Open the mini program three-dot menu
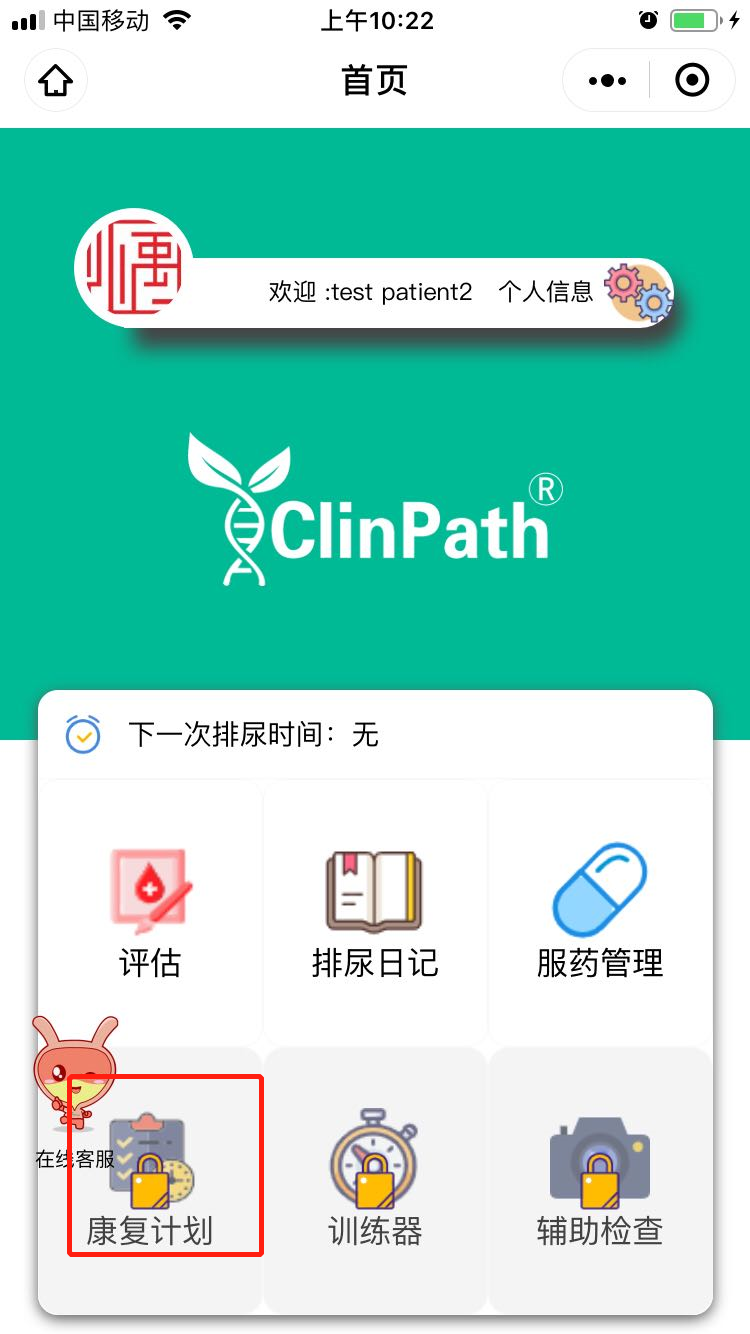This screenshot has height=1334, width=750. click(608, 80)
